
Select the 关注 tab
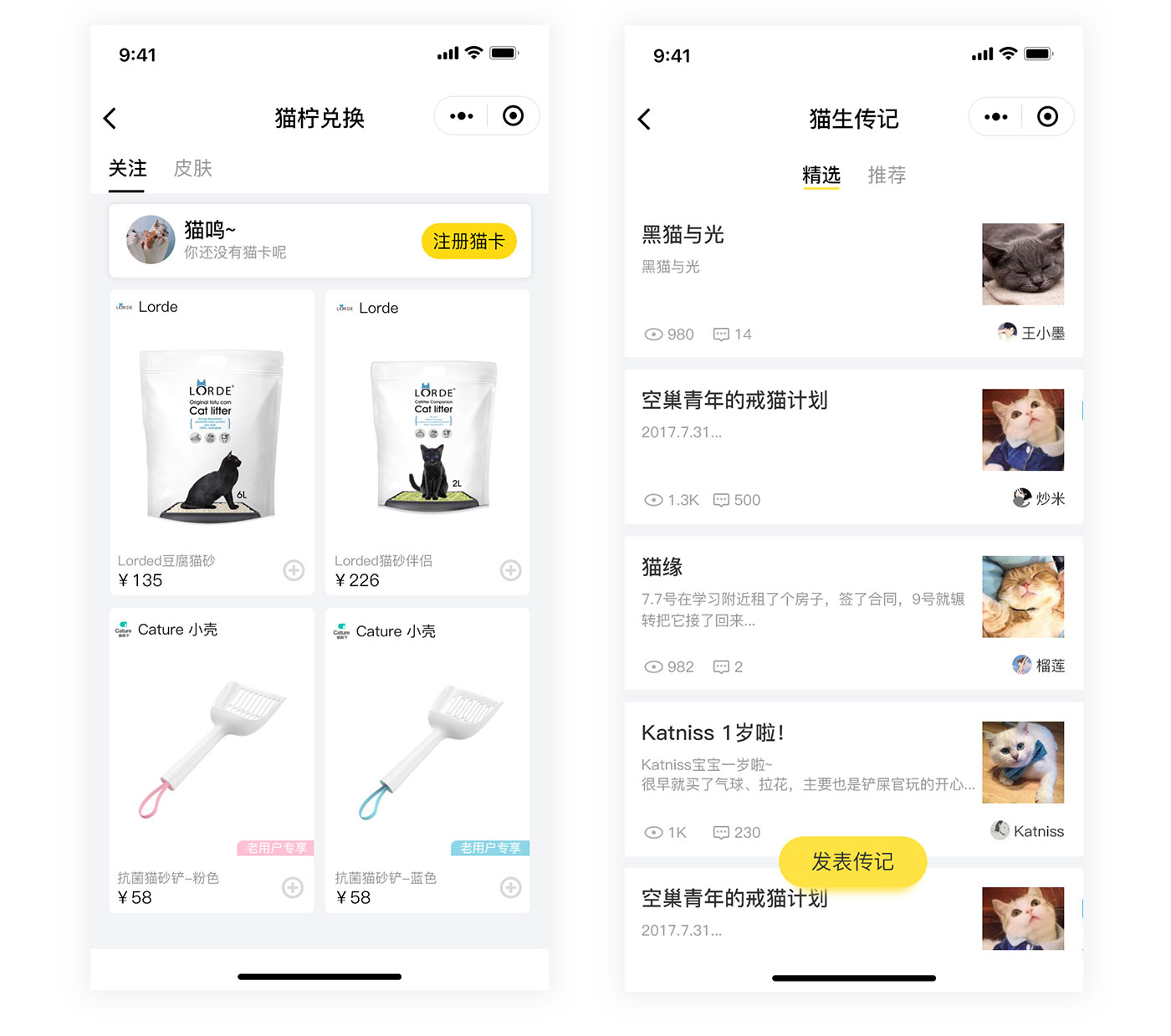[x=127, y=168]
